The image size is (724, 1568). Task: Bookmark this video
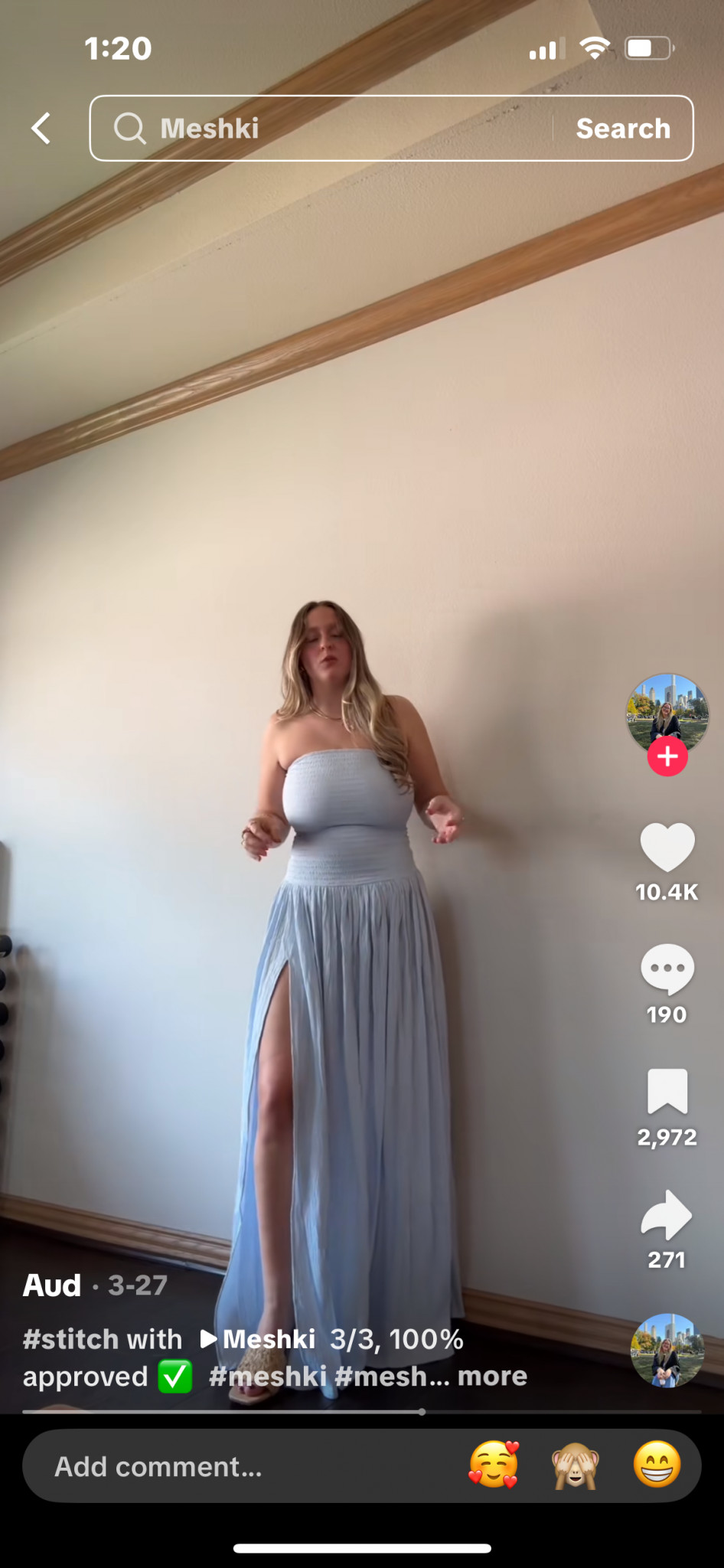click(x=667, y=1090)
